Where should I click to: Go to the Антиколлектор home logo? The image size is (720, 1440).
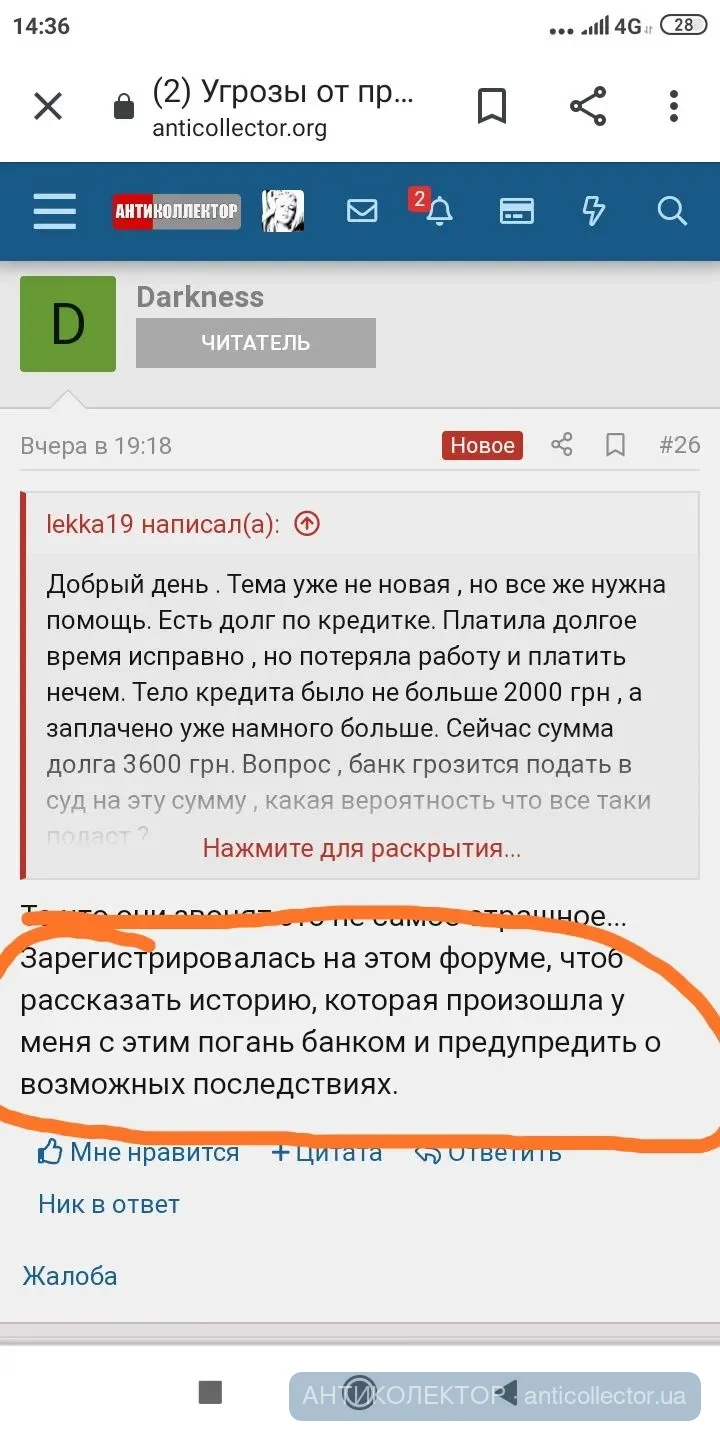coord(176,211)
